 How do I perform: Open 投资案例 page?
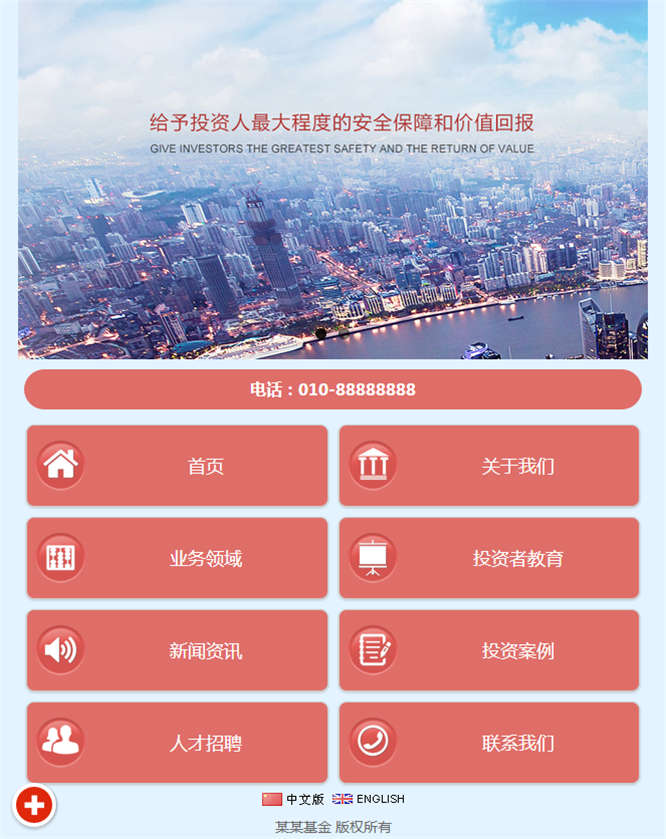[x=489, y=651]
